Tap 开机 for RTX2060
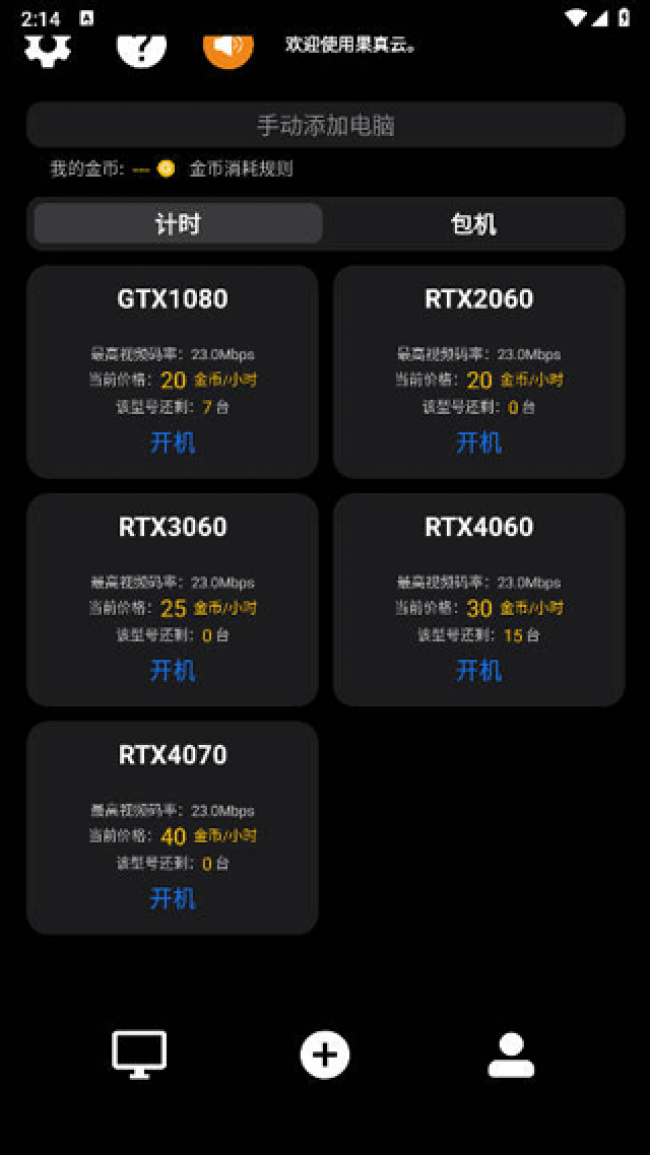Screen dimensions: 650x1155 pos(478,442)
